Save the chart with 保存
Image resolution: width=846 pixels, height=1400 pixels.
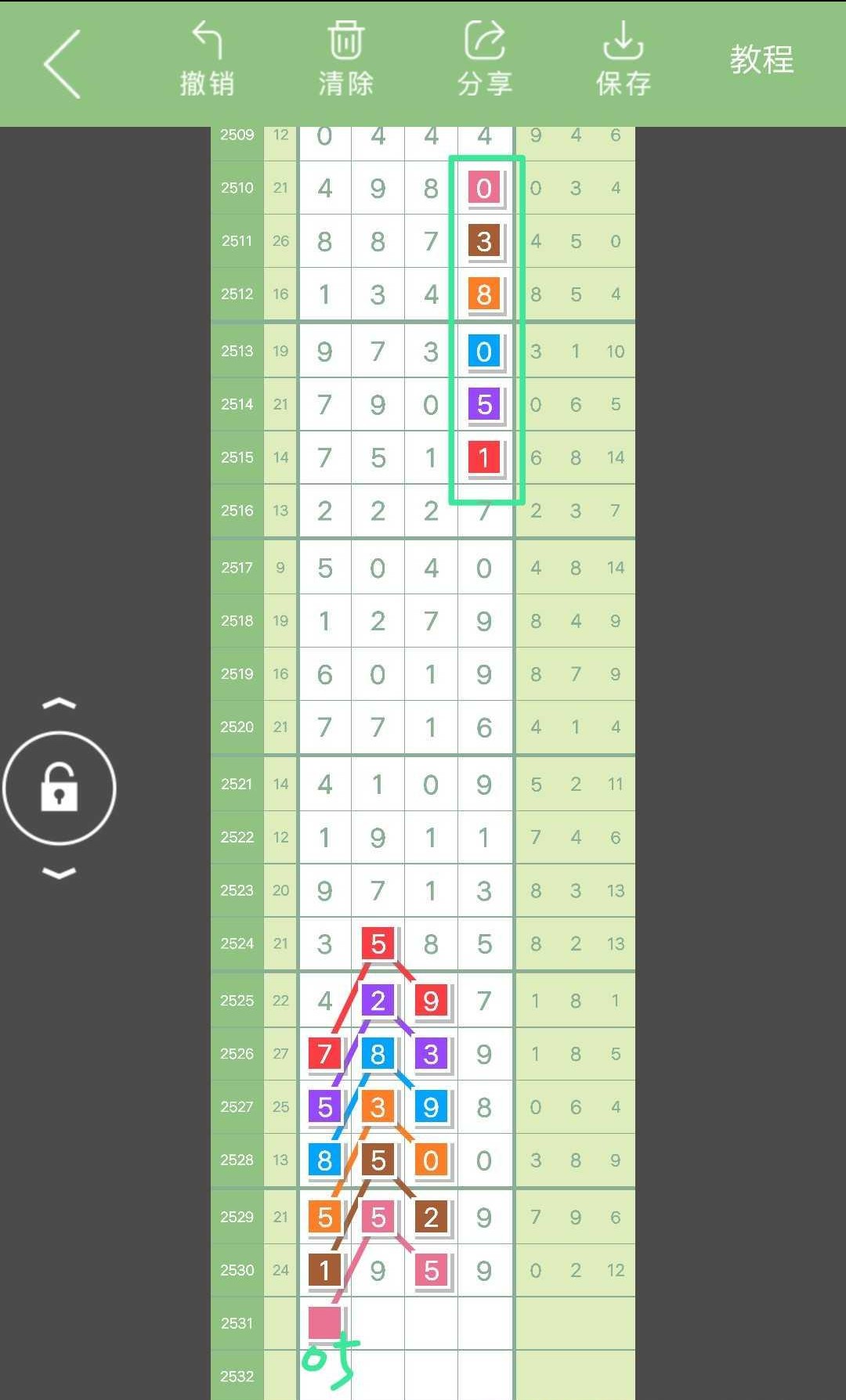623,60
